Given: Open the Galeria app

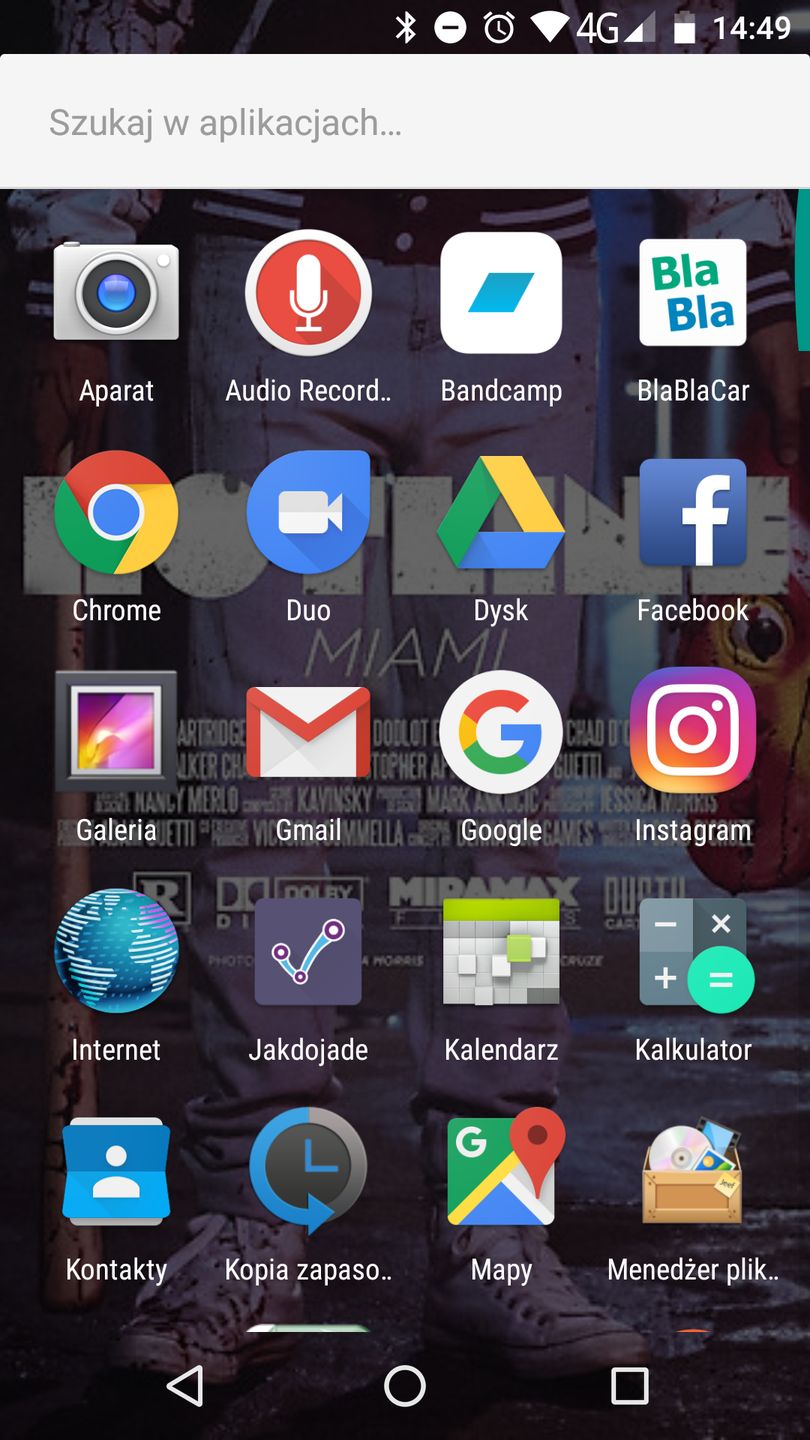Looking at the screenshot, I should [x=116, y=732].
